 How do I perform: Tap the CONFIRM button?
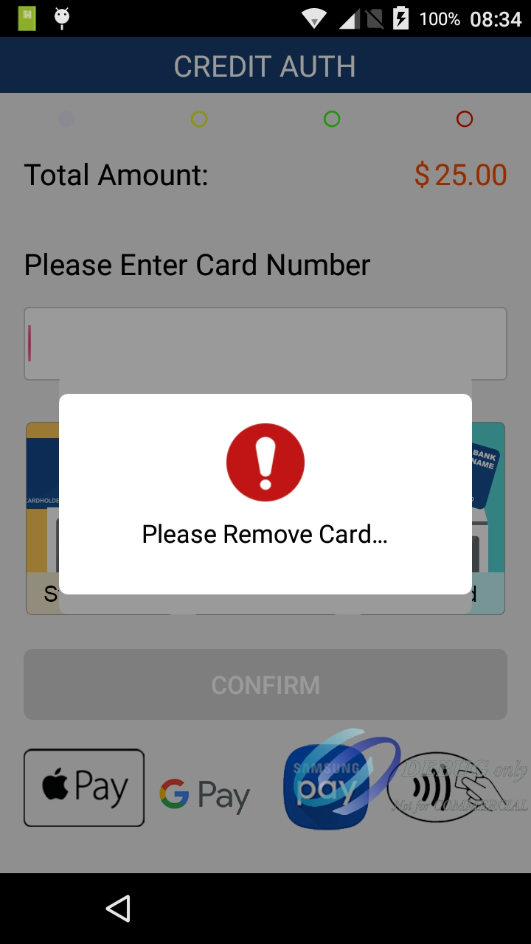pos(265,685)
